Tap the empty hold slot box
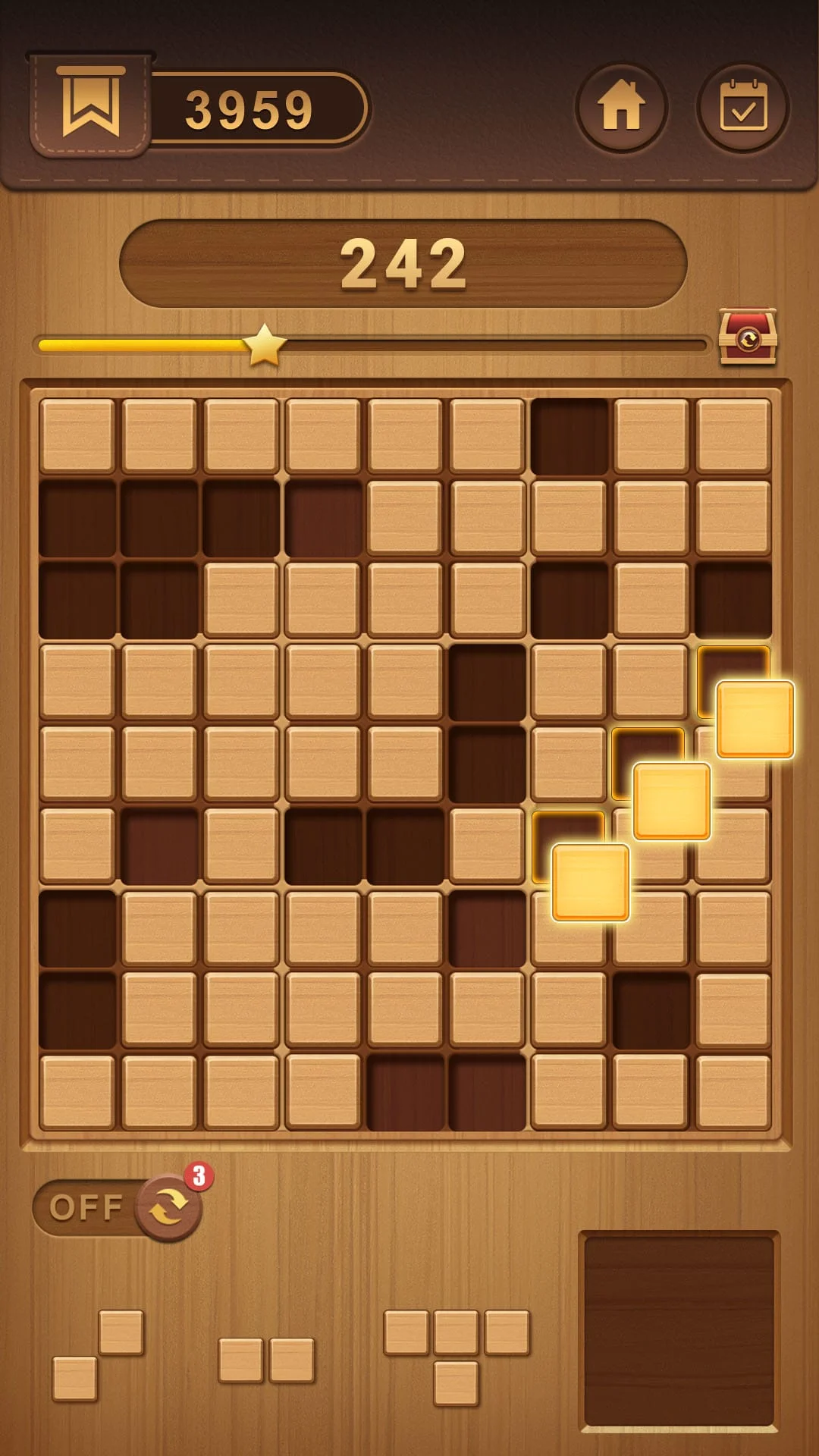Viewport: 819px width, 1456px height. [x=679, y=1331]
